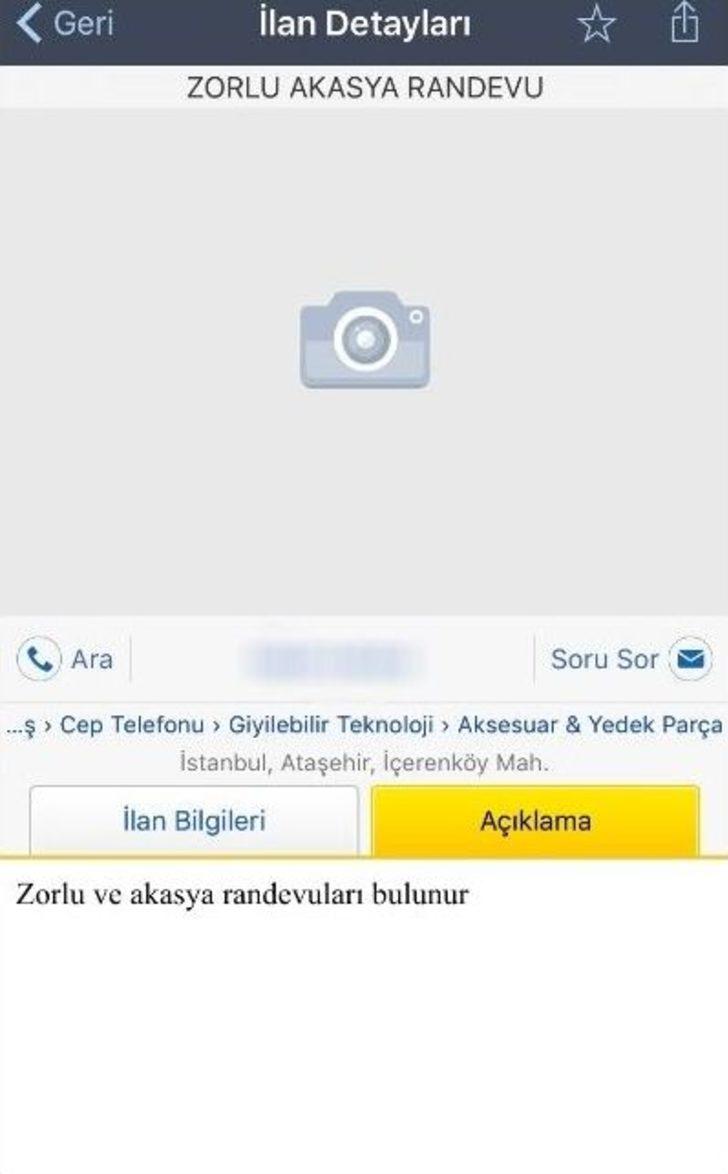The height and width of the screenshot is (1174, 728).
Task: Tap the ZORLU AKASYA RANDEVU title
Action: (364, 87)
